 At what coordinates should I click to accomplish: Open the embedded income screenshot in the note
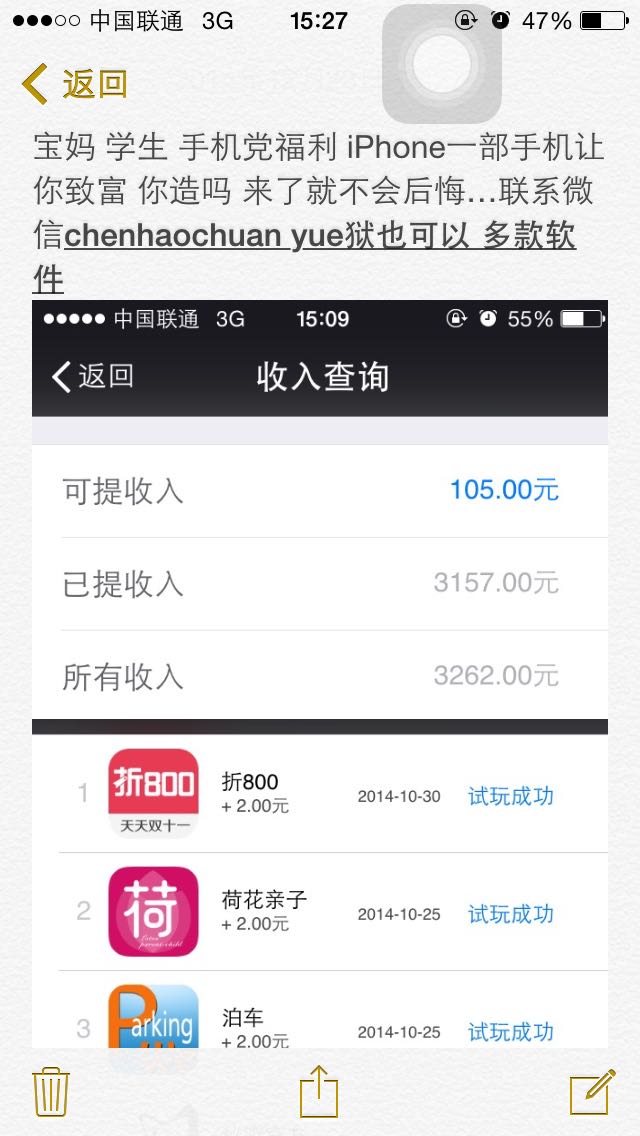[x=320, y=674]
